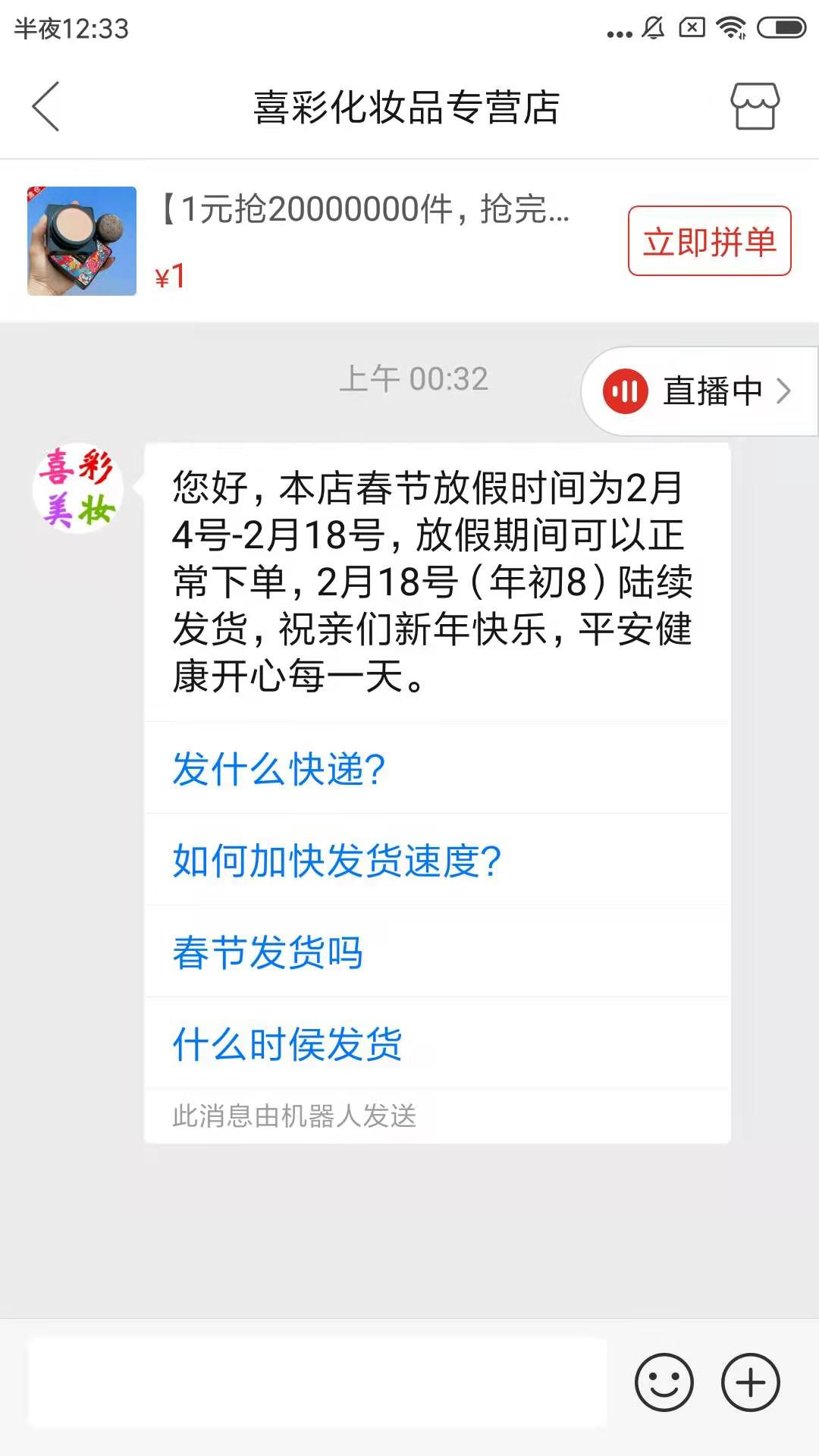Open the ¥1 product card thumbnail
The image size is (819, 1456).
82,241
